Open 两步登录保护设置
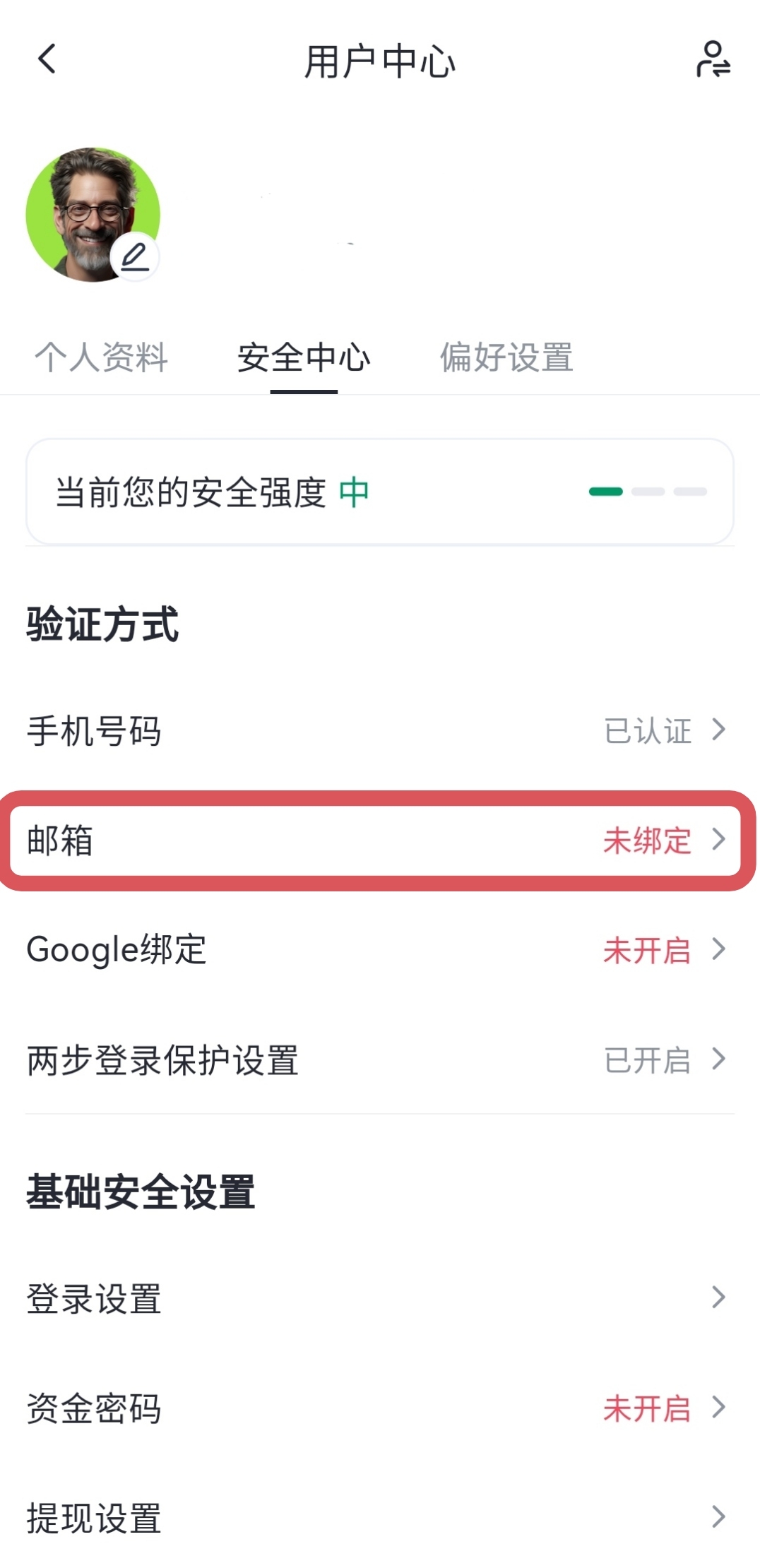 click(x=379, y=1060)
